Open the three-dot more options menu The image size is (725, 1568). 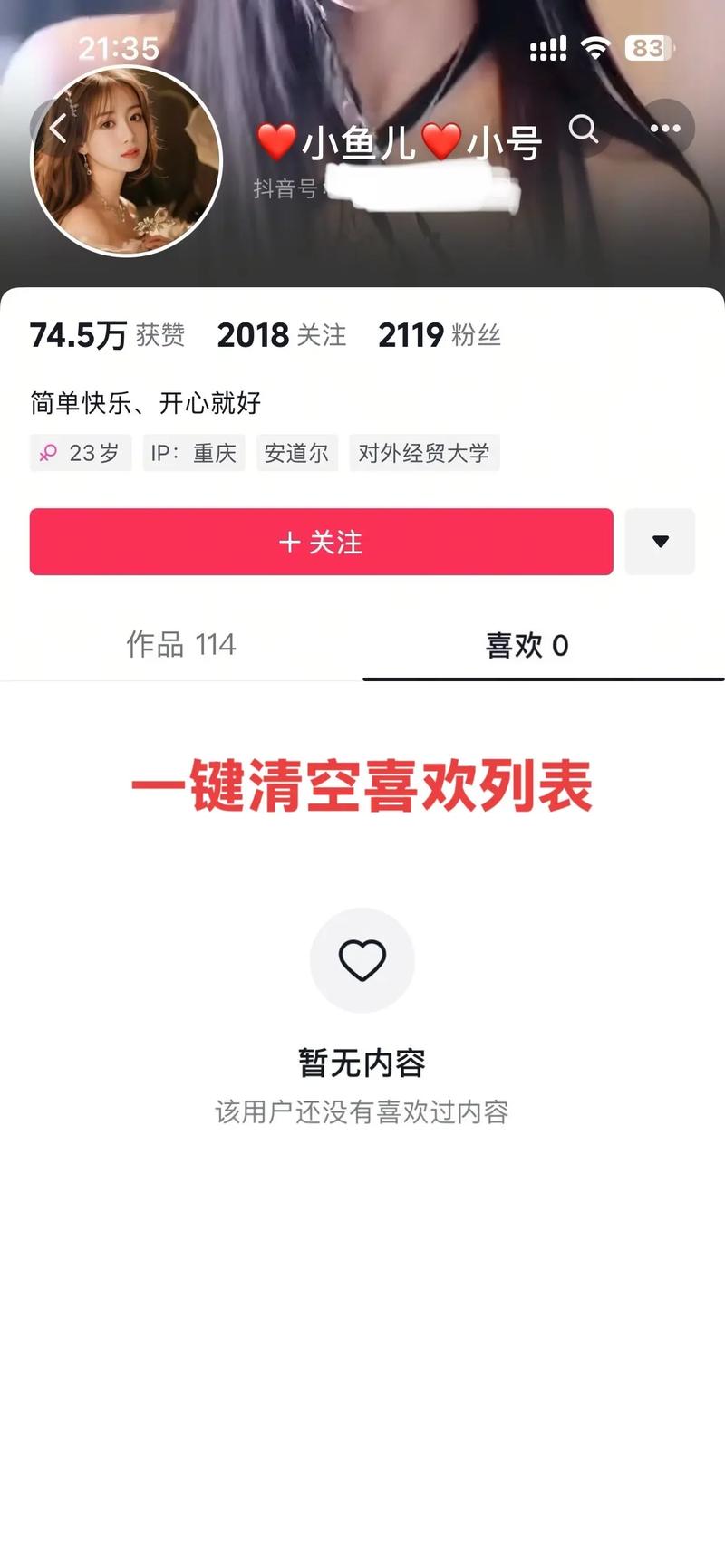667,128
